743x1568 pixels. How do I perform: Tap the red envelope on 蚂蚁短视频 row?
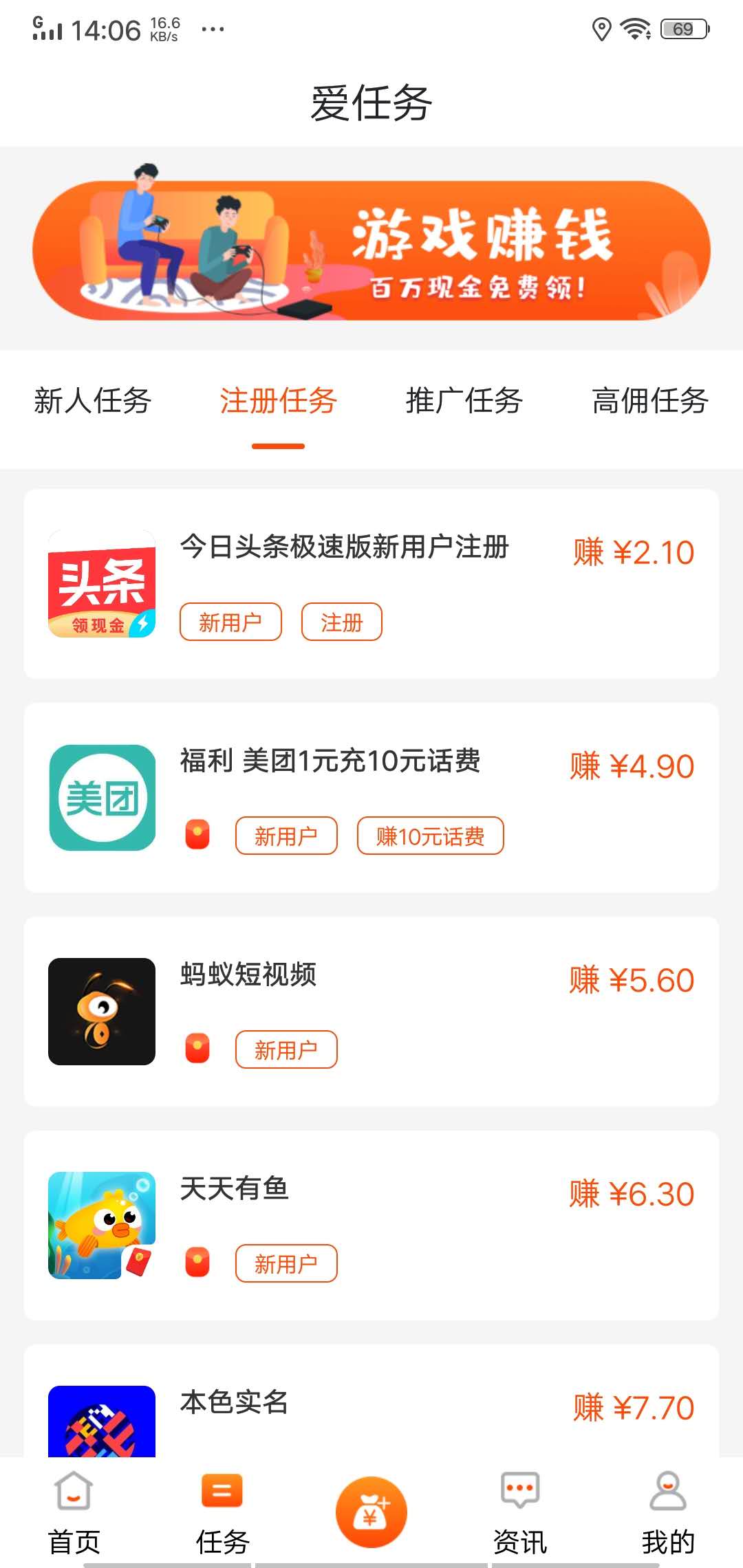point(197,1049)
